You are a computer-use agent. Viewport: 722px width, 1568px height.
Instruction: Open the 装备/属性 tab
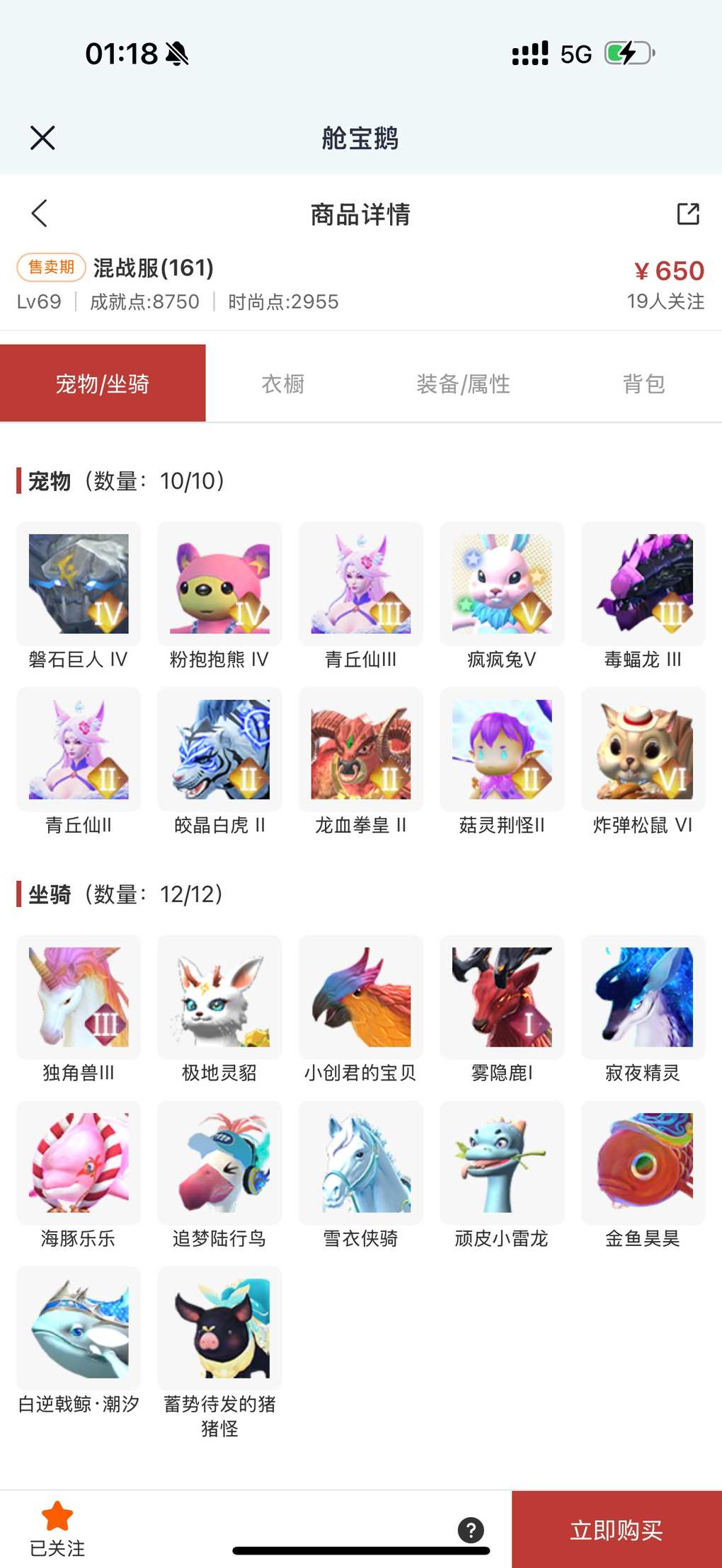coord(463,384)
